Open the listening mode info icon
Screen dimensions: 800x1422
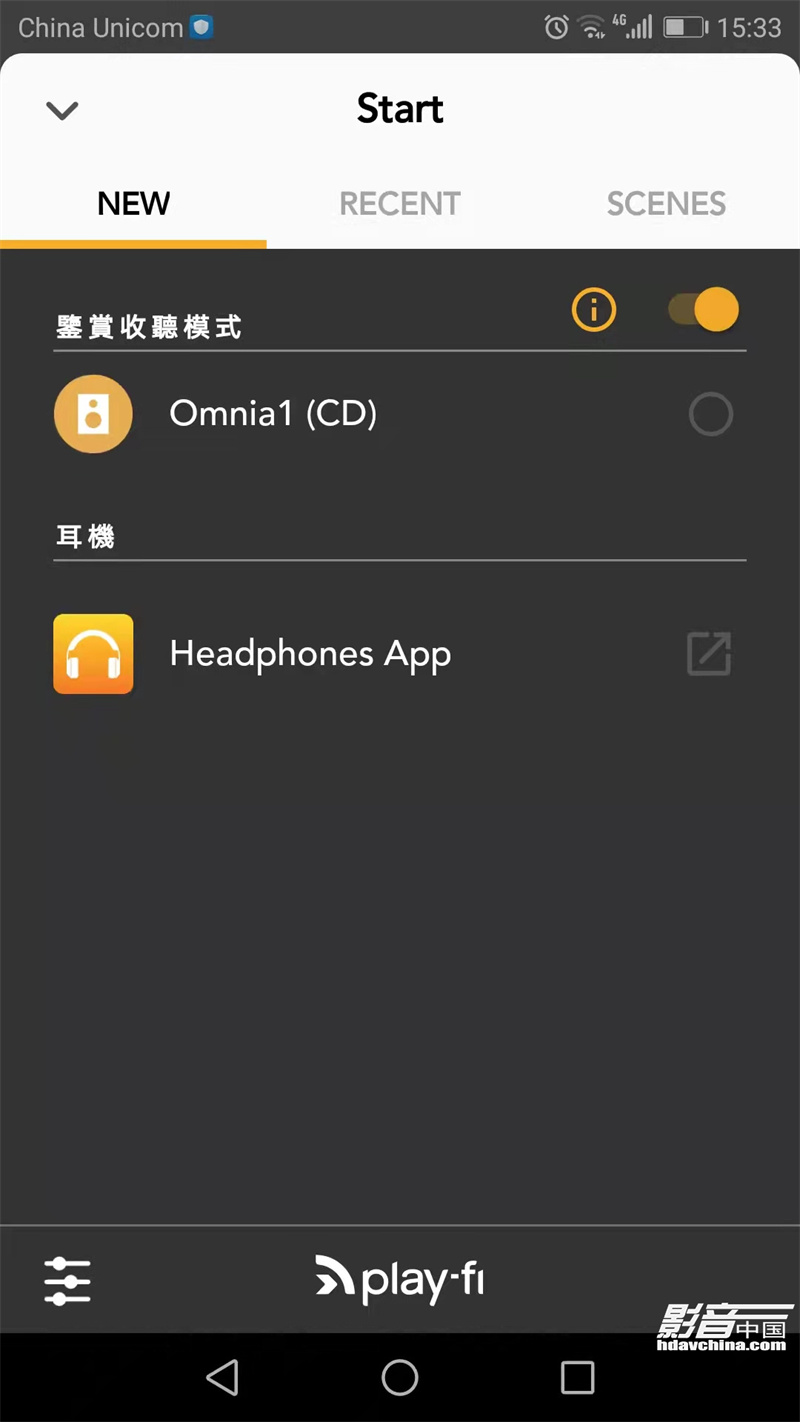click(594, 310)
